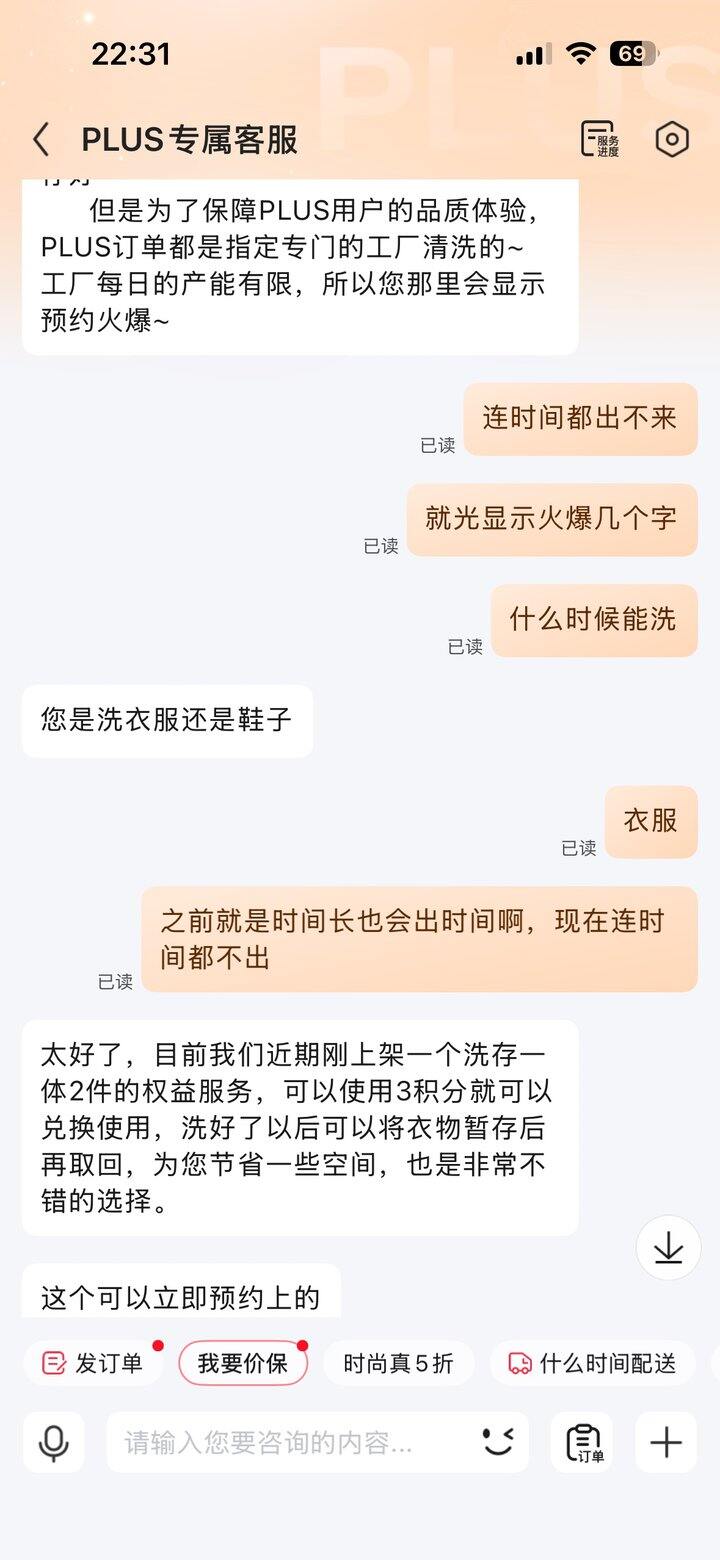Select the 我要价保 quick action
The height and width of the screenshot is (1560, 720).
(x=242, y=1362)
